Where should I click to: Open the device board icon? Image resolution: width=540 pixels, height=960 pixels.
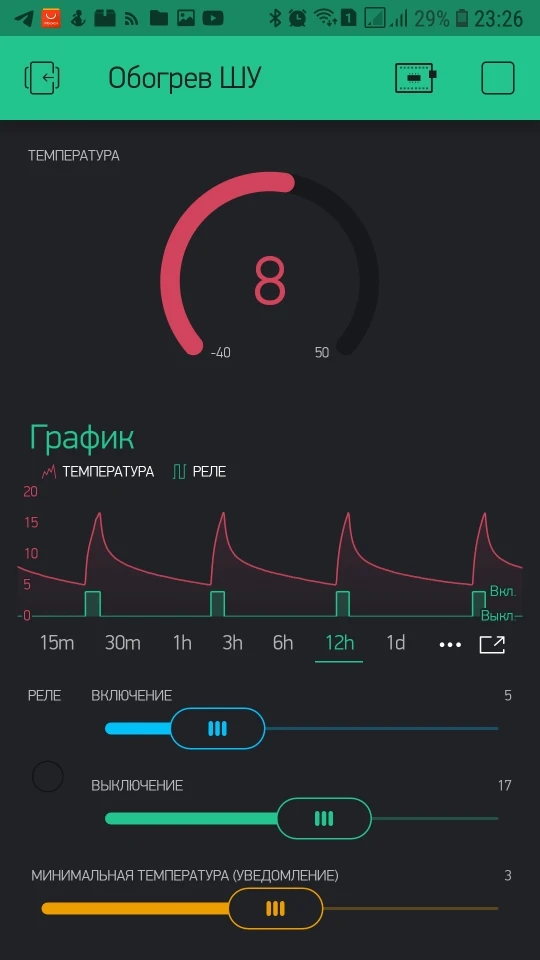pyautogui.click(x=416, y=78)
